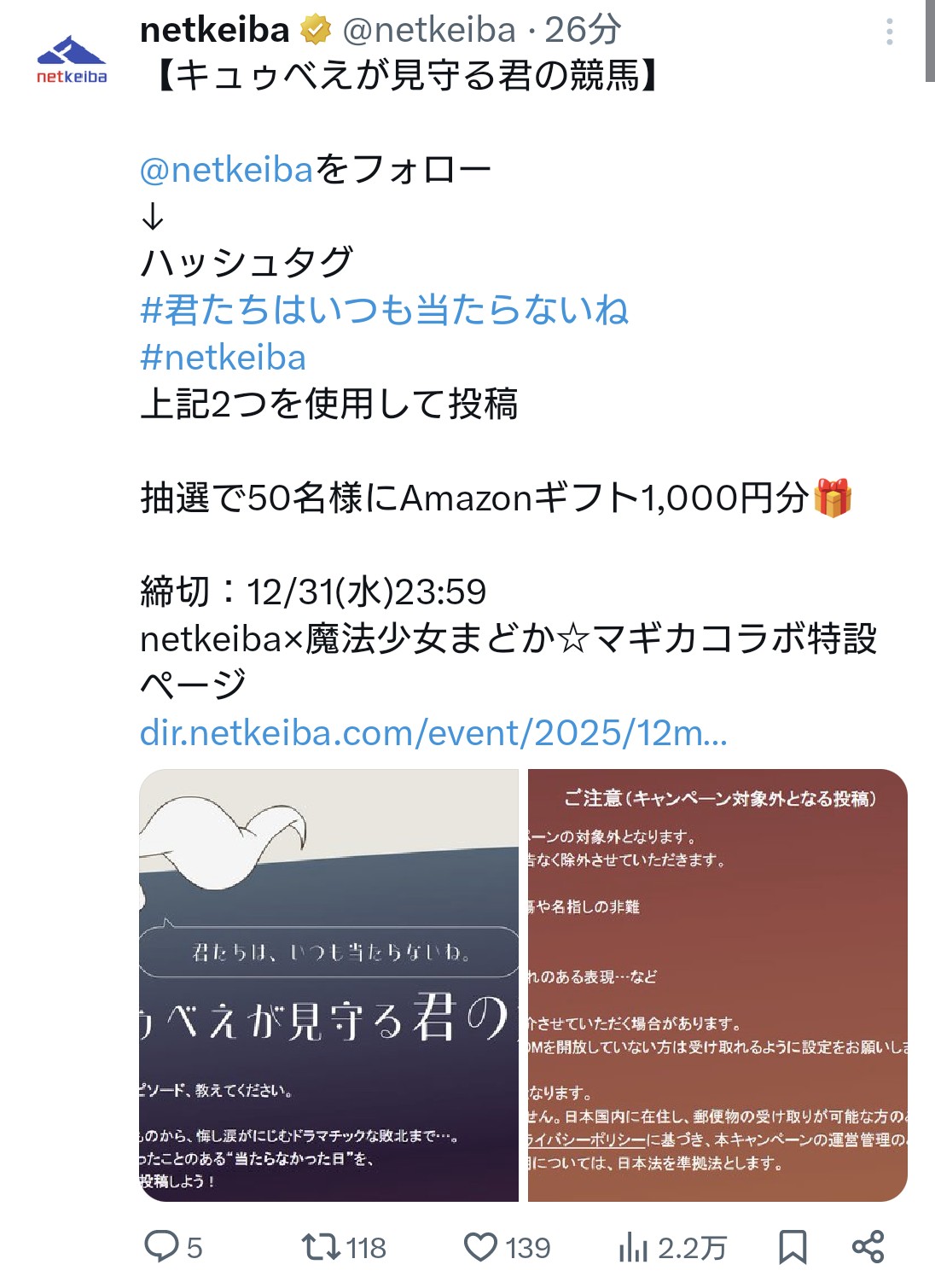935x1288 pixels.
Task: Share the netkeiba post
Action: (x=868, y=1247)
